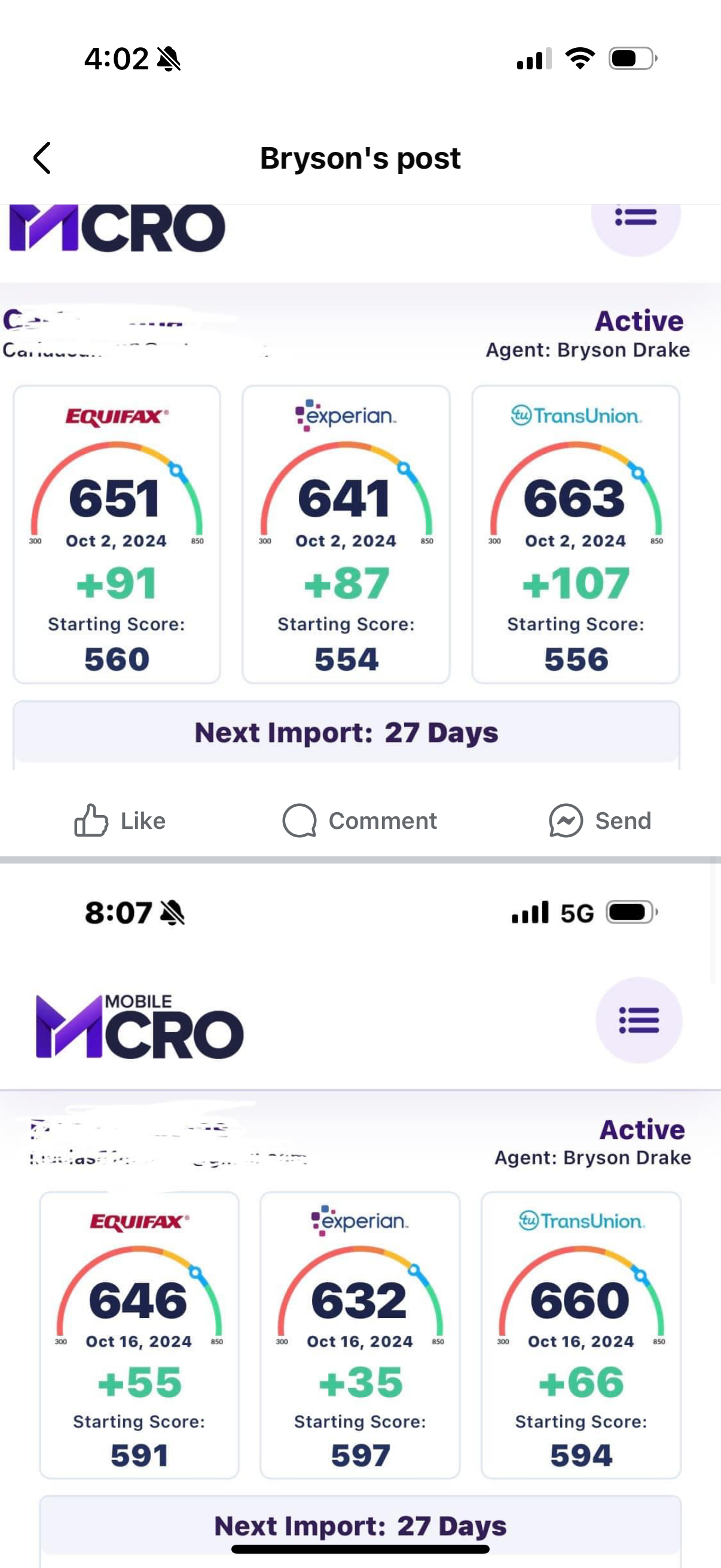Go back from Bryson's post
The height and width of the screenshot is (1568, 721).
click(42, 158)
